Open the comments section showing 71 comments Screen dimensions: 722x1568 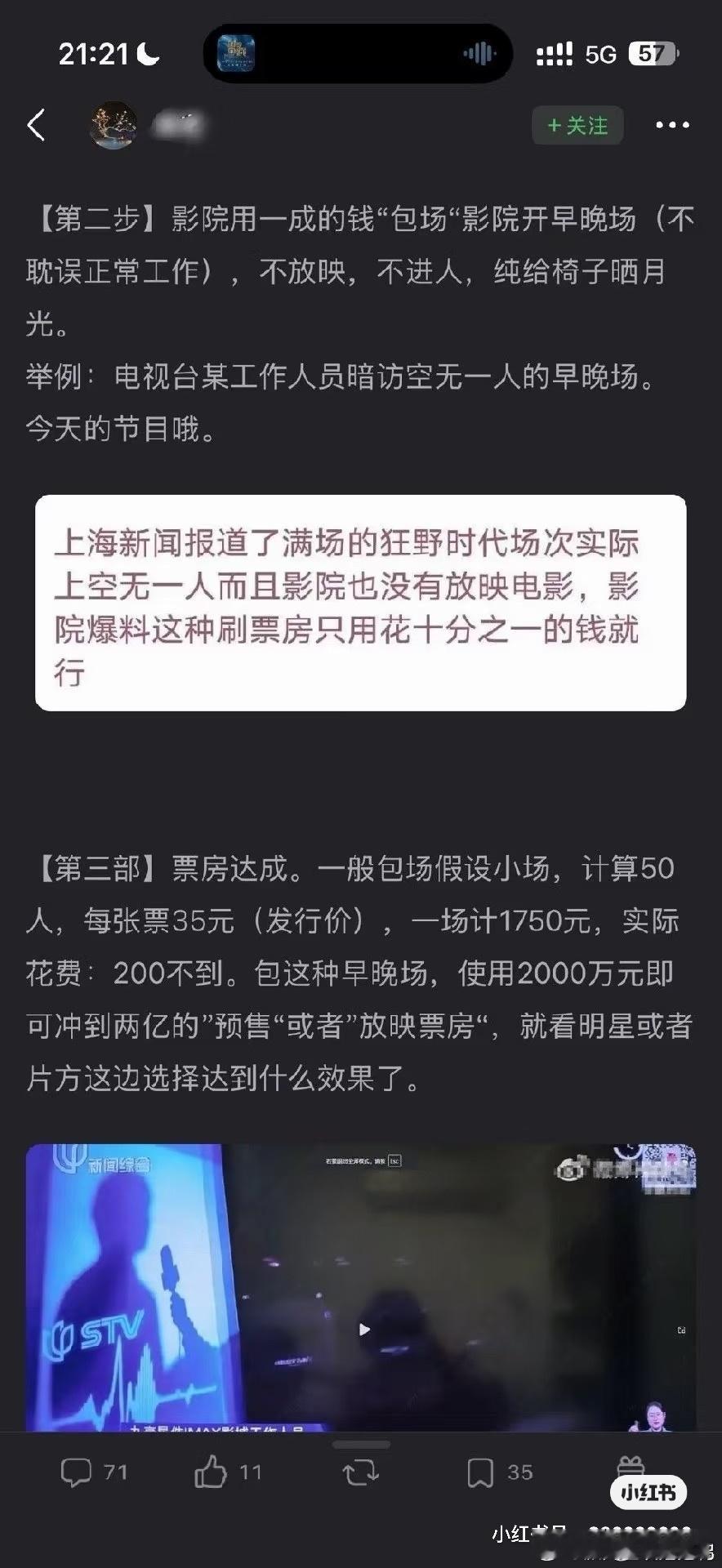click(78, 1471)
